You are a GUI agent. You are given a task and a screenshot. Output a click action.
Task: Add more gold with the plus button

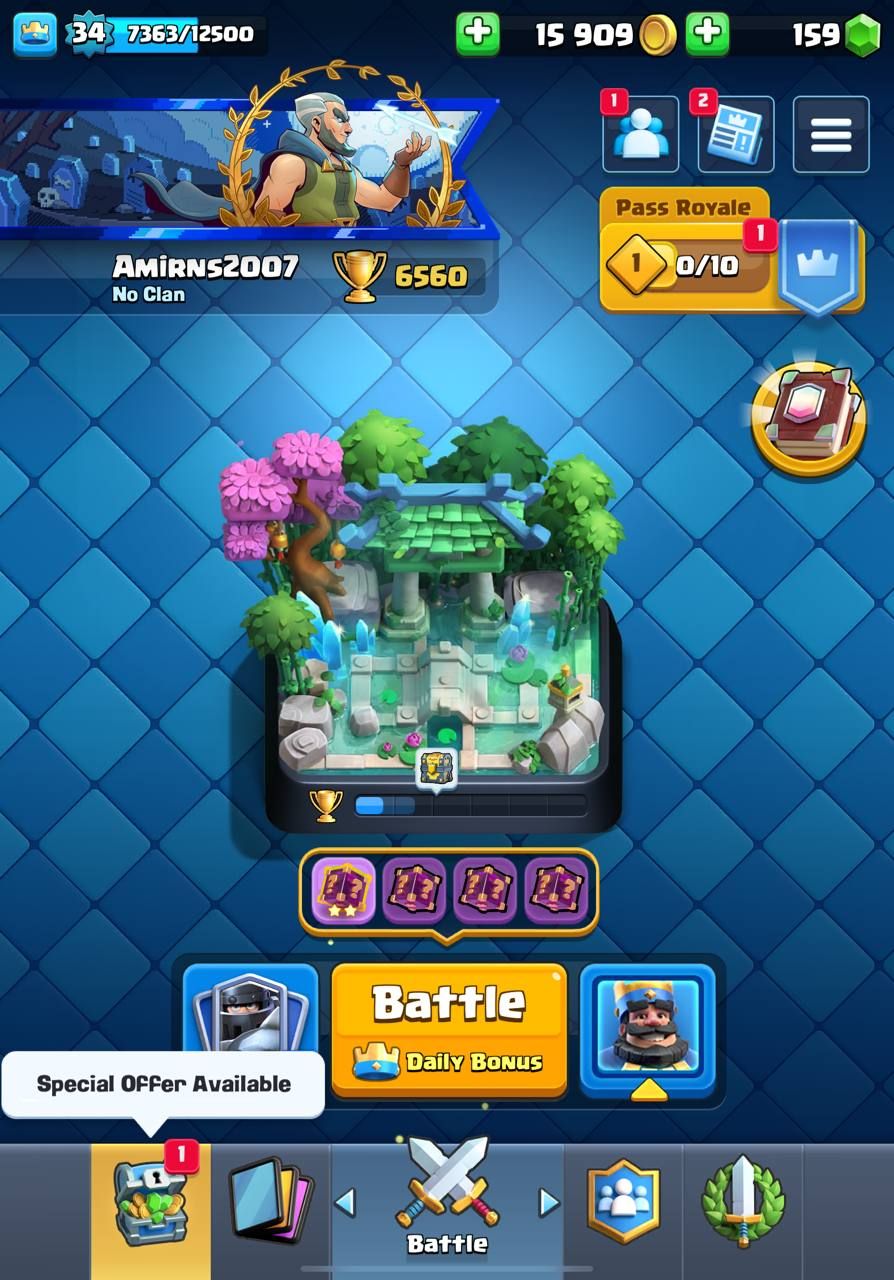(x=478, y=34)
